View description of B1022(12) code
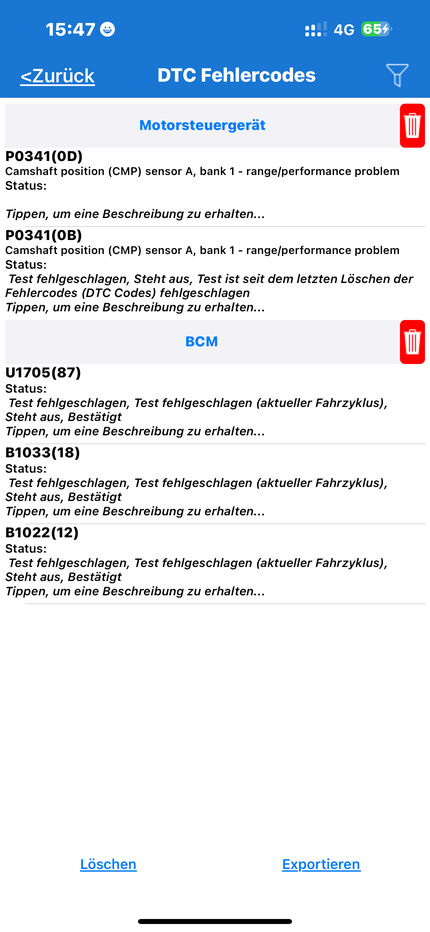430x932 pixels. click(215, 564)
